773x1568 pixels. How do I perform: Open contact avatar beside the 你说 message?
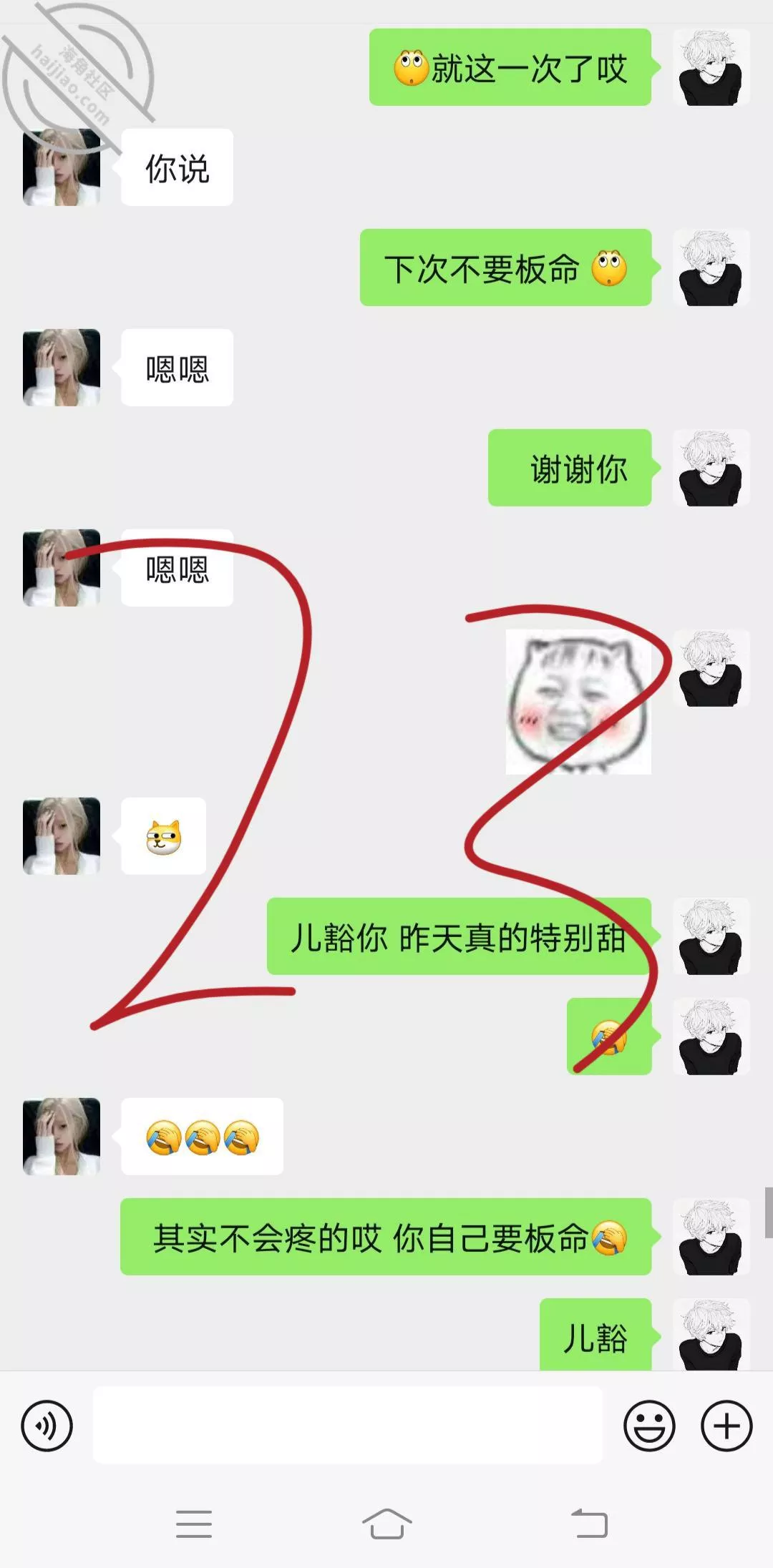click(62, 167)
